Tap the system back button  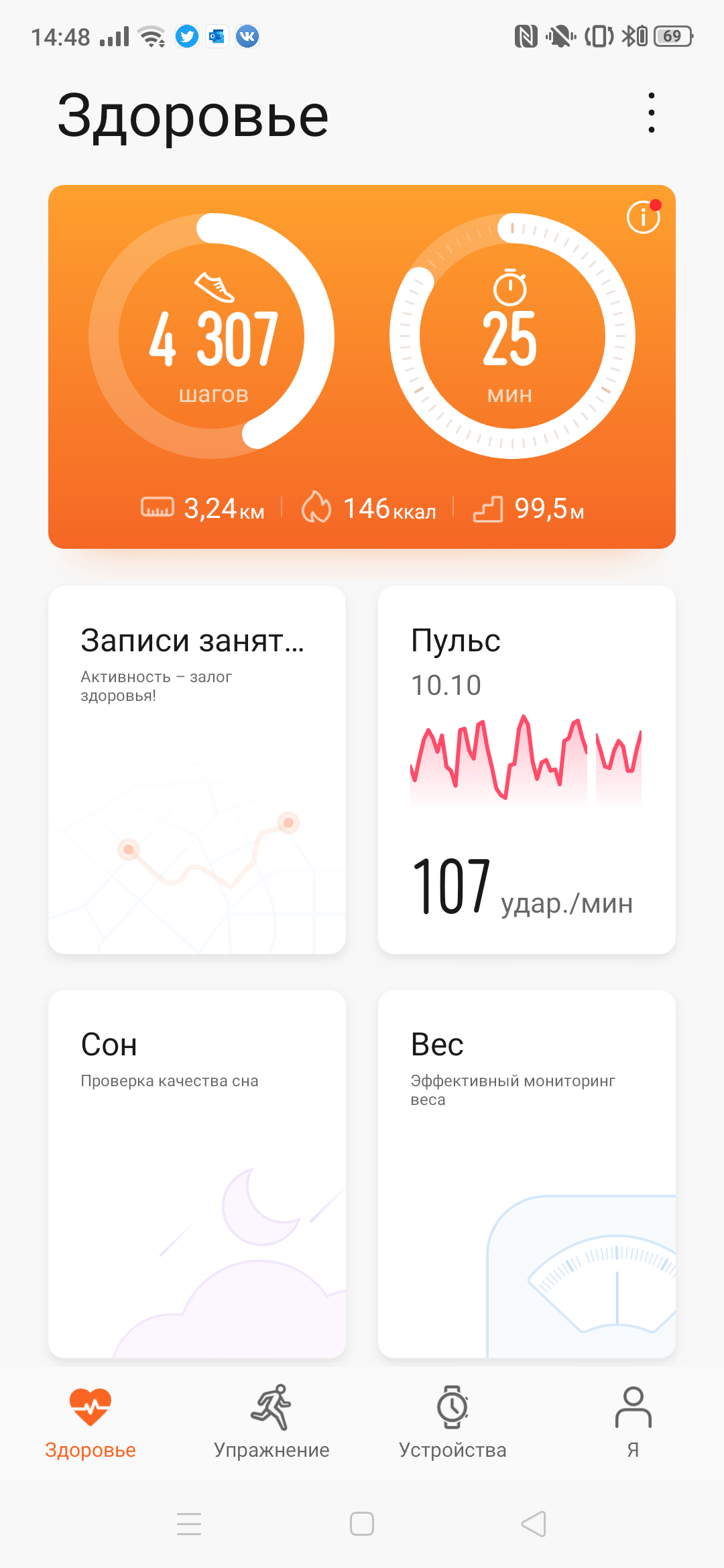pyautogui.click(x=534, y=1524)
